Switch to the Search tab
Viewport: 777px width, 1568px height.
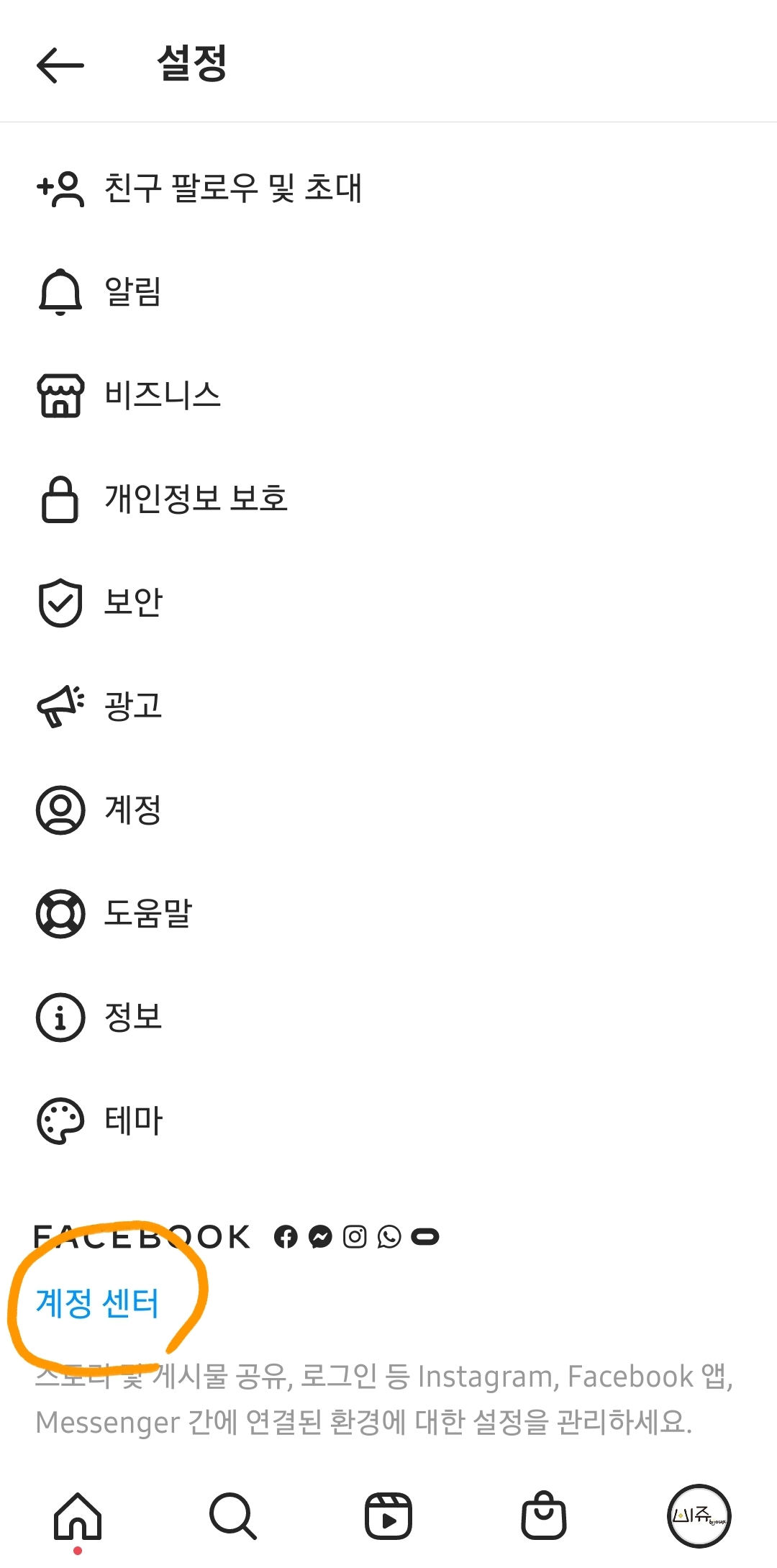pyautogui.click(x=233, y=1516)
